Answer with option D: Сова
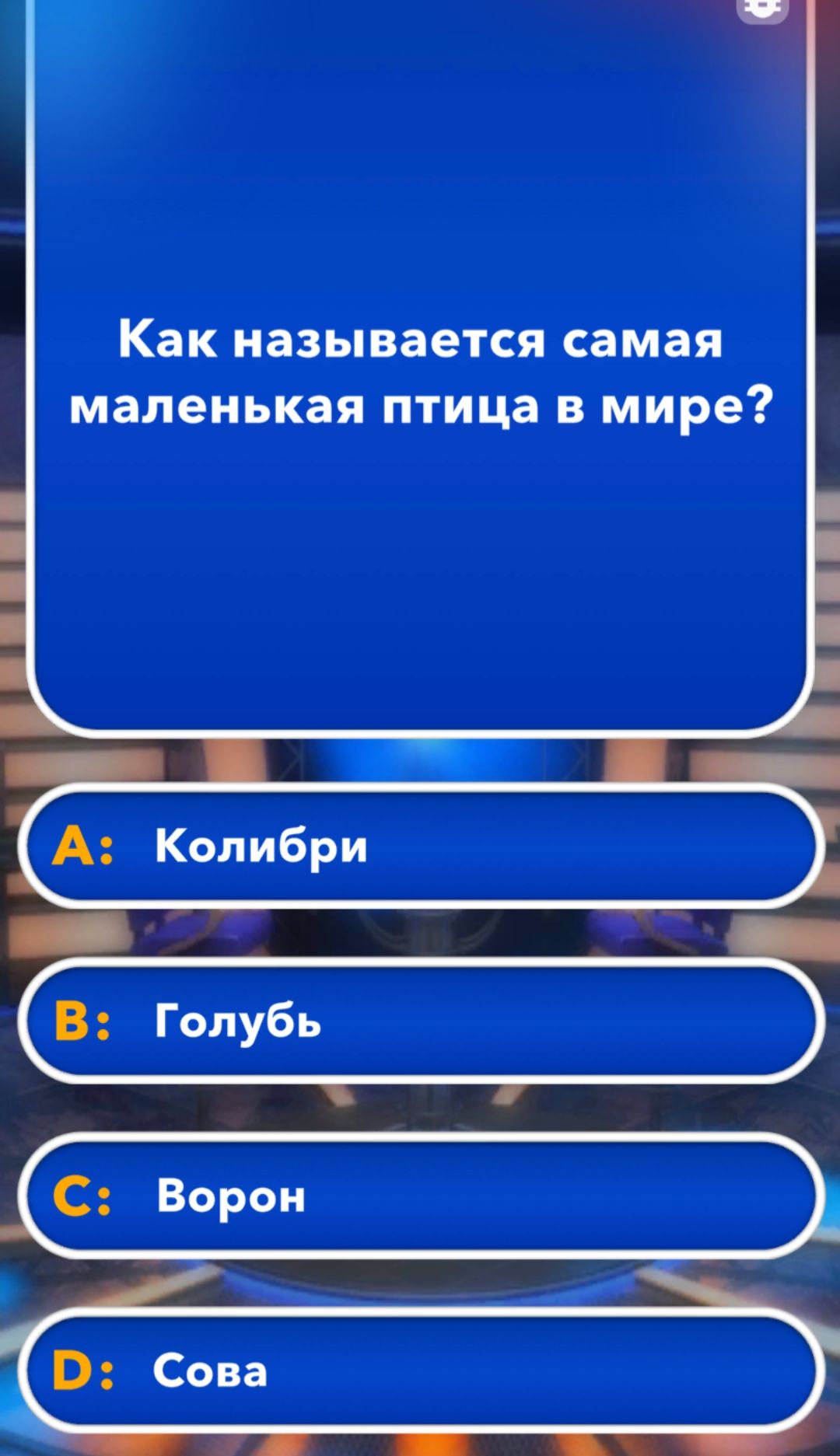 (420, 1370)
